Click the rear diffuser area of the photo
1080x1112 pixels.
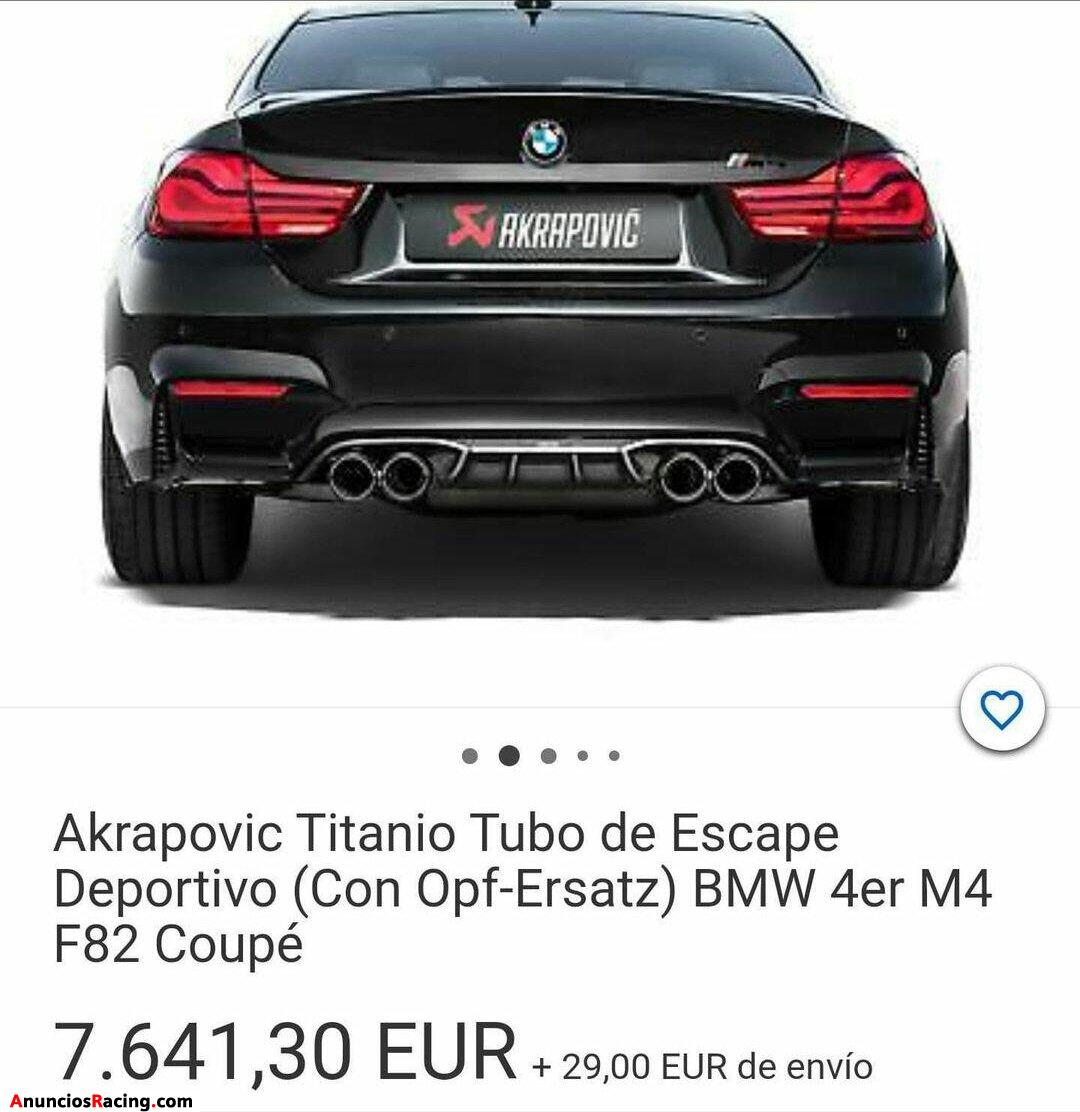click(540, 470)
